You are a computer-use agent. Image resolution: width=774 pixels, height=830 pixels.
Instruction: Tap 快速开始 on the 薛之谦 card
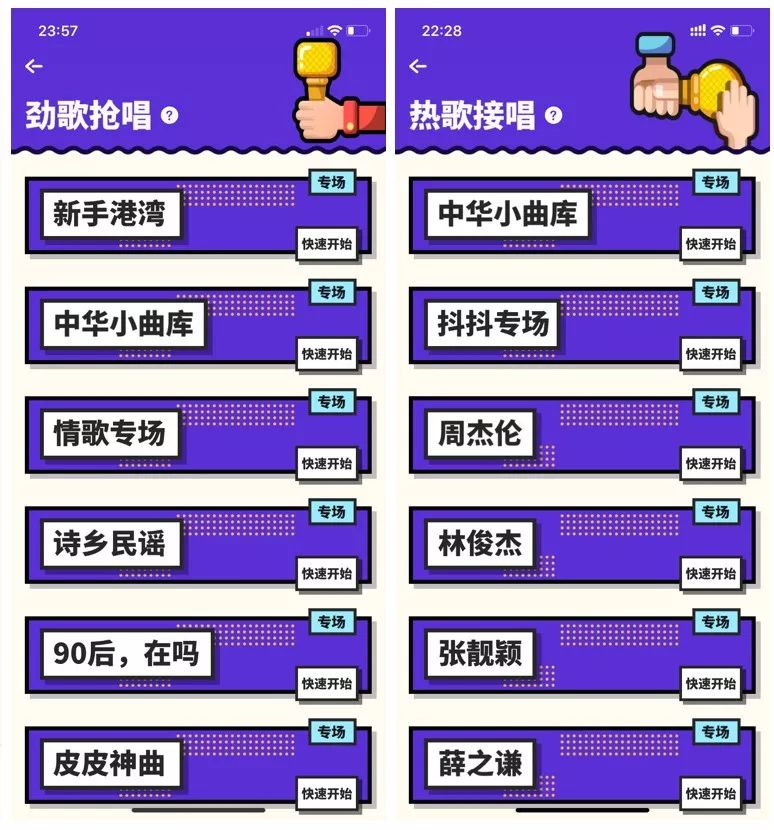[711, 793]
